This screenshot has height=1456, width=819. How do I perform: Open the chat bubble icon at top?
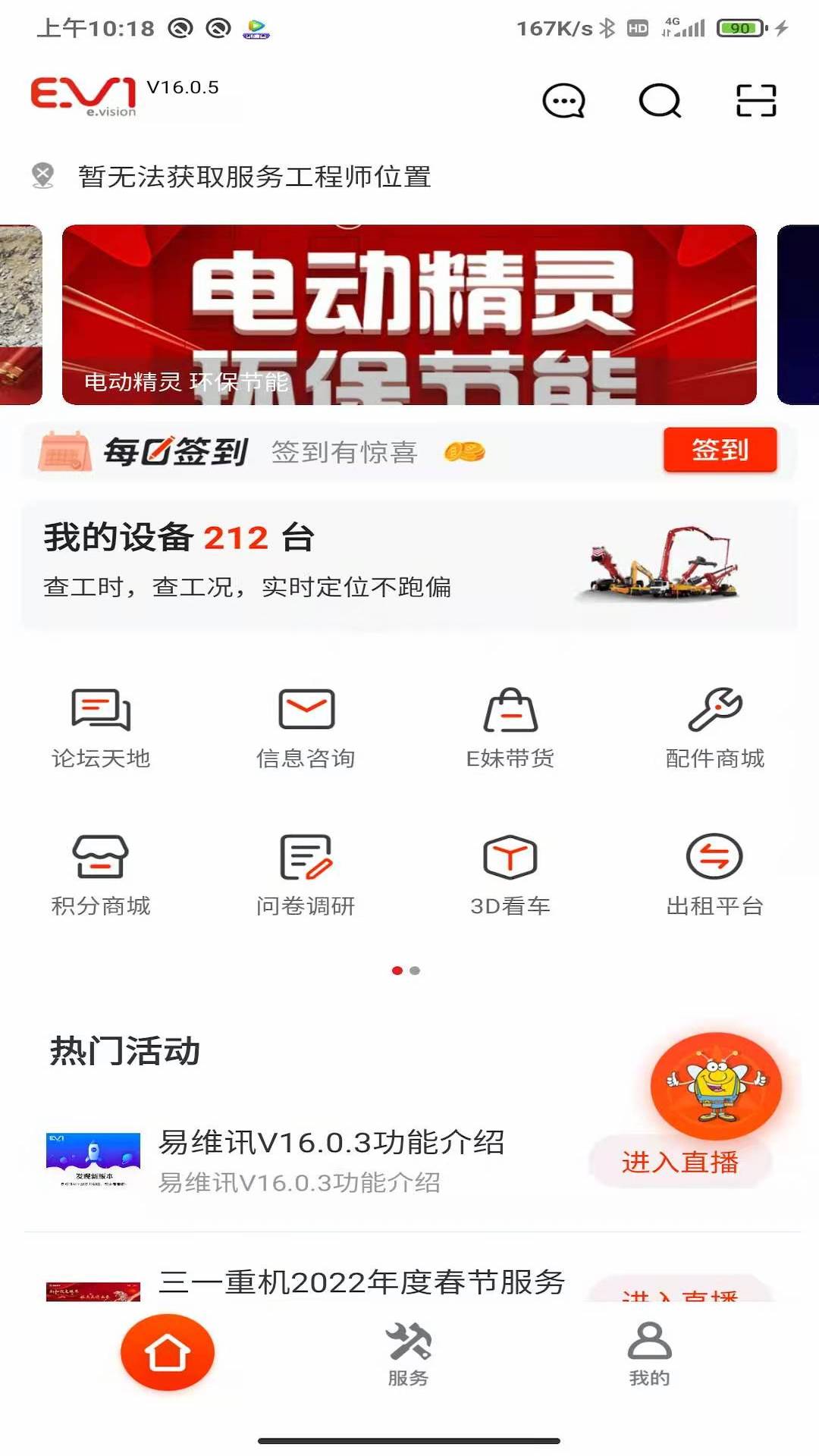click(x=564, y=101)
